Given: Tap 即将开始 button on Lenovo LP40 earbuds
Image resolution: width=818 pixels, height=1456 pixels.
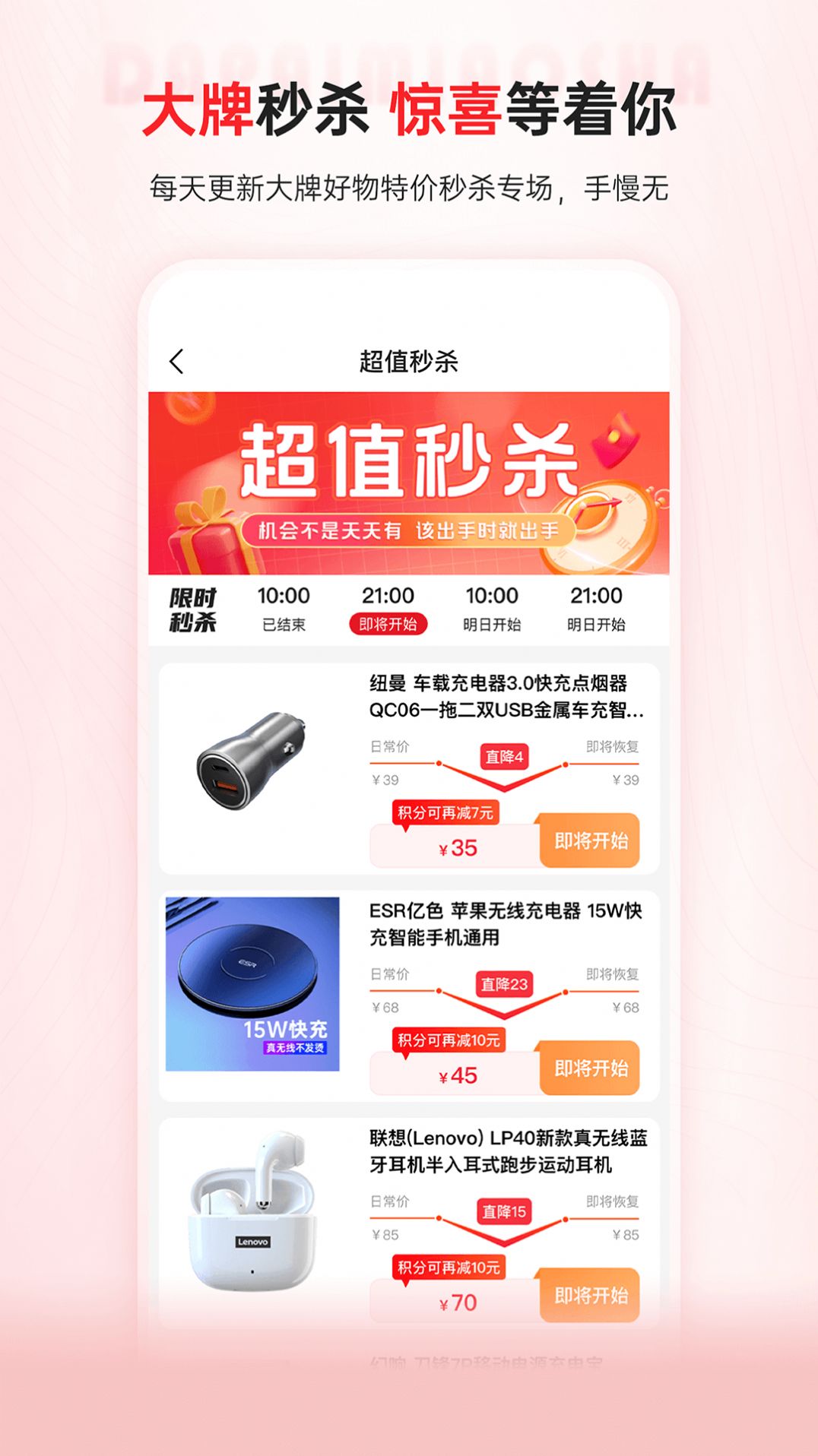Looking at the screenshot, I should coord(591,1294).
